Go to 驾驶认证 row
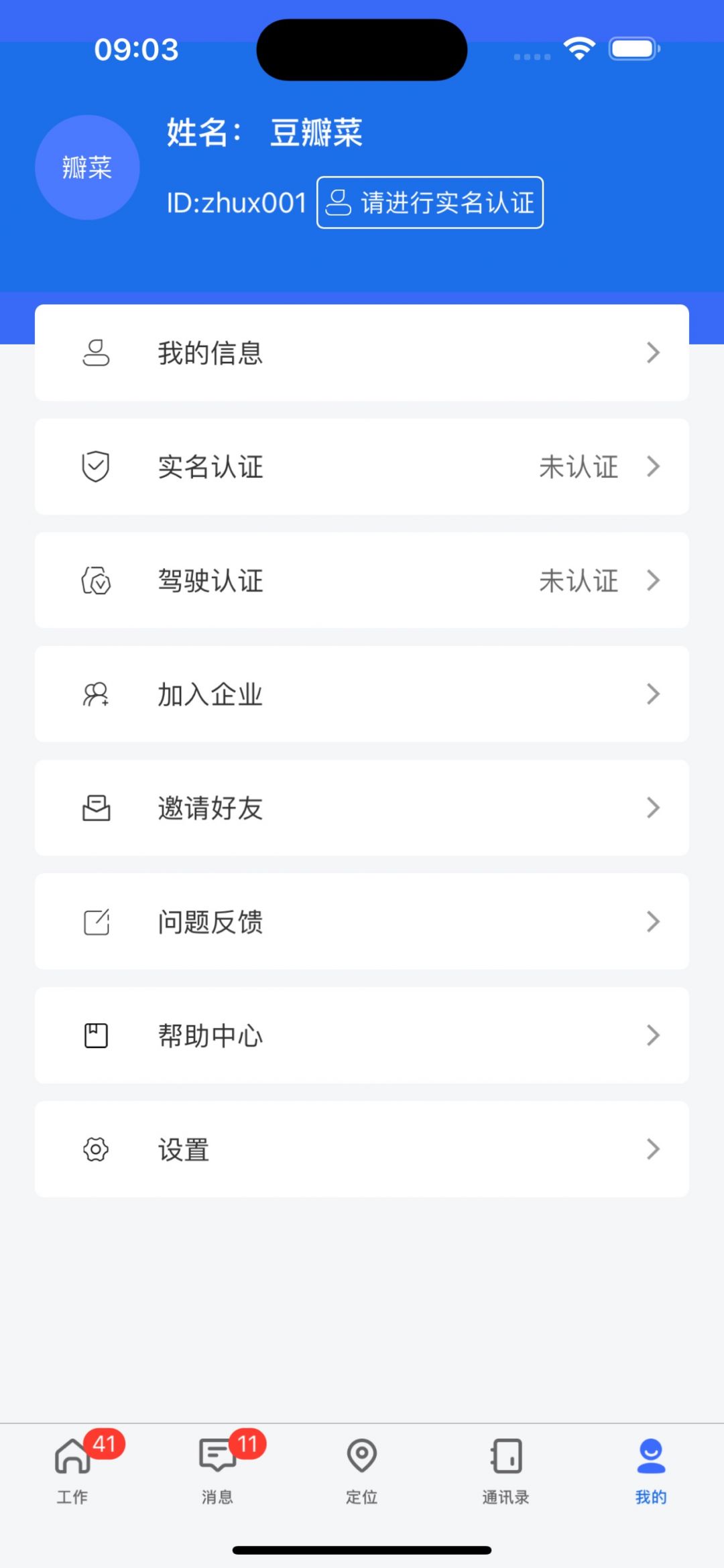Viewport: 724px width, 1568px height. pos(362,580)
